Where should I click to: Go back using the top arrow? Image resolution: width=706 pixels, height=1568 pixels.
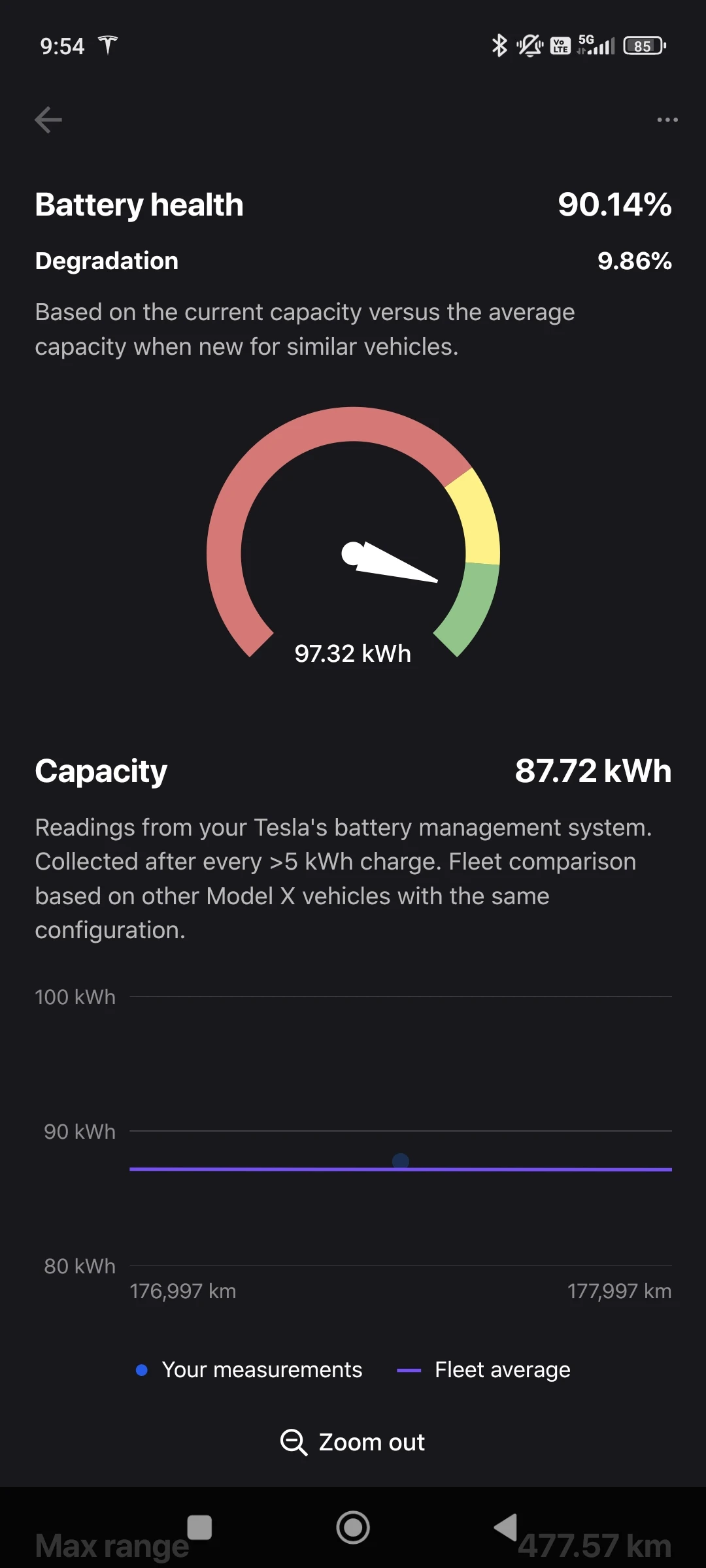(x=48, y=120)
